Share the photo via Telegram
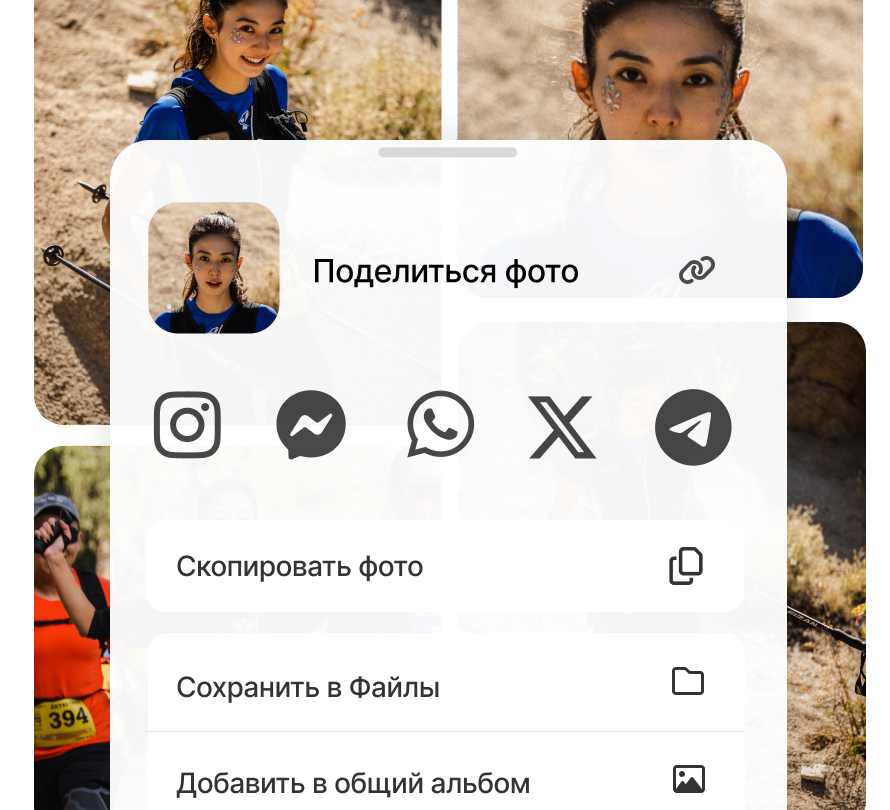This screenshot has height=810, width=890. tap(693, 427)
